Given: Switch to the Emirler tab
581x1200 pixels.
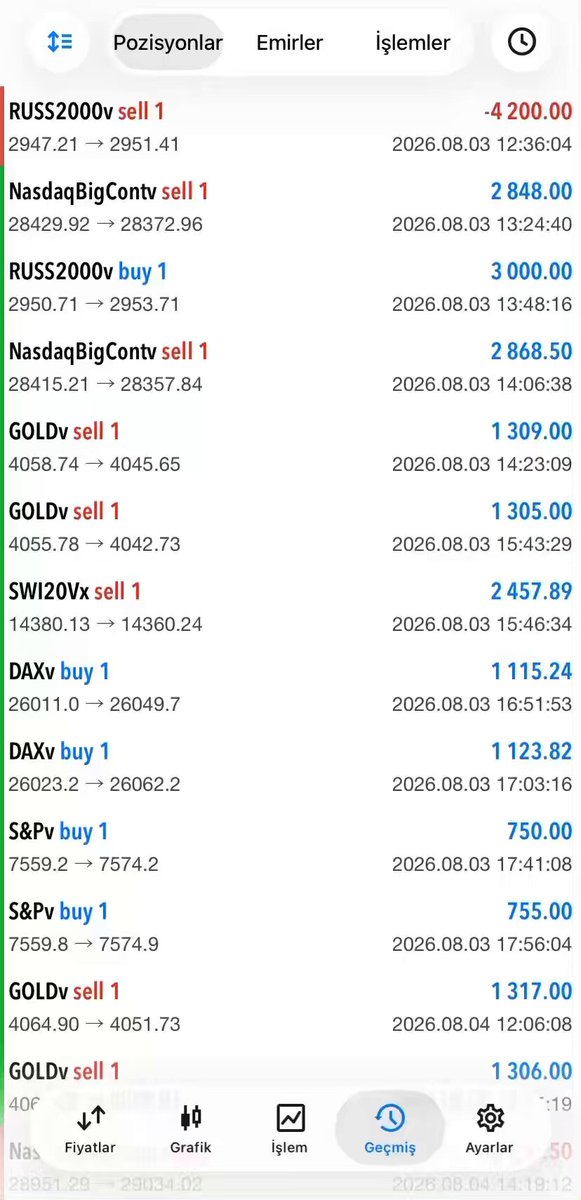Looking at the screenshot, I should point(289,42).
